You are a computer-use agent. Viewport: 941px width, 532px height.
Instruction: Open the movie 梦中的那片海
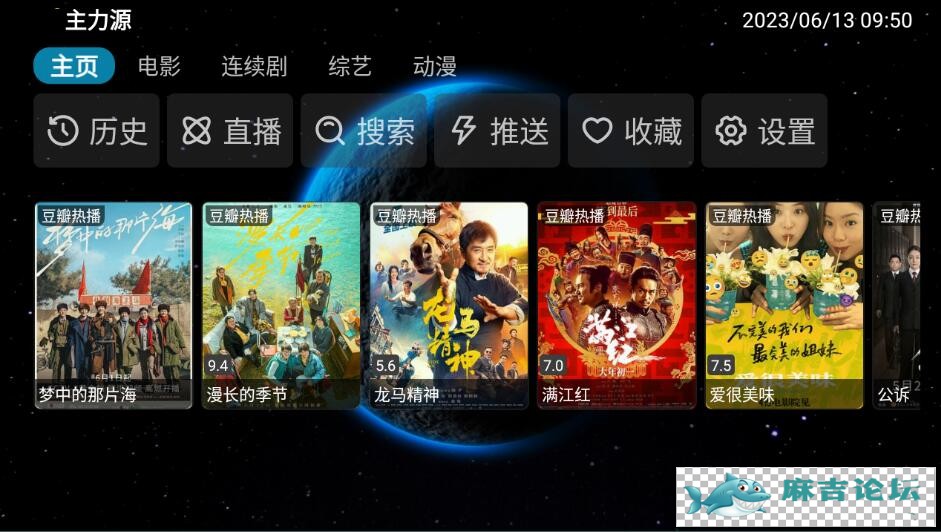[x=114, y=305]
